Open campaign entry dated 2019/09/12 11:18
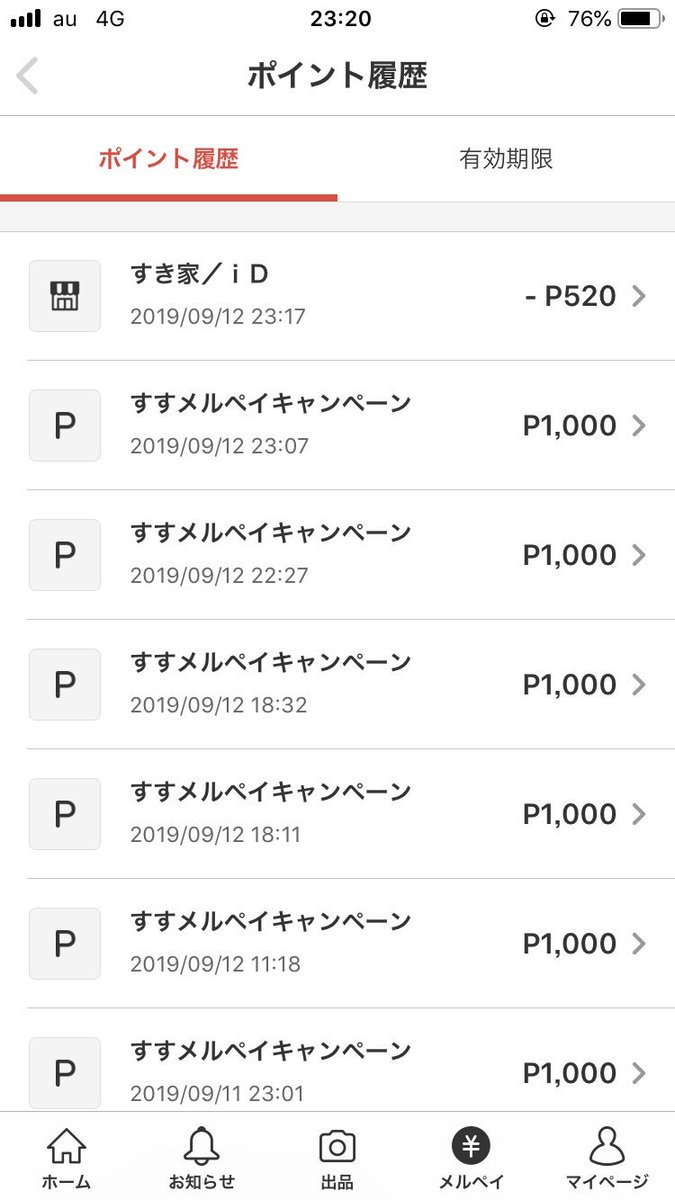Image resolution: width=675 pixels, height=1200 pixels. (337, 943)
